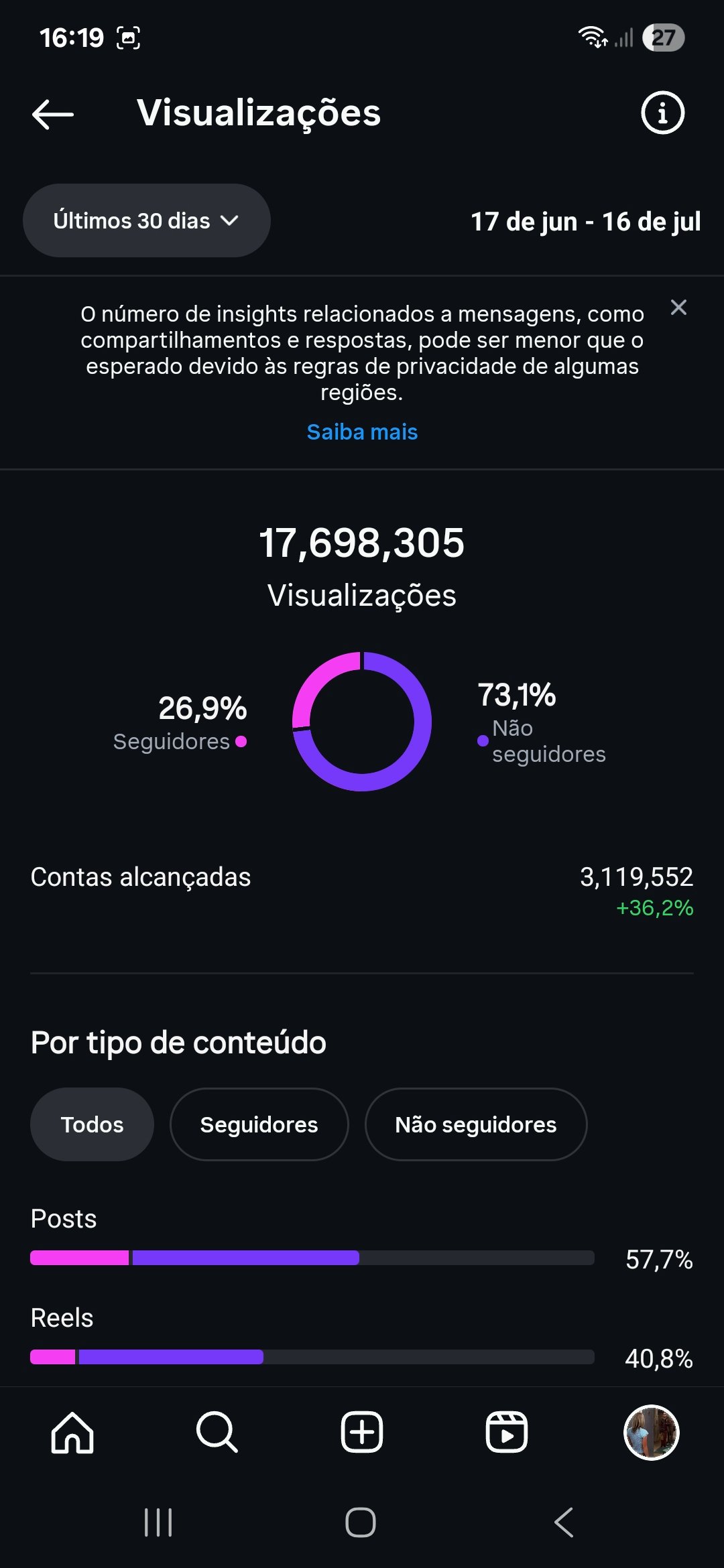The image size is (724, 1568).
Task: Create a new post with plus icon
Action: 362,1433
